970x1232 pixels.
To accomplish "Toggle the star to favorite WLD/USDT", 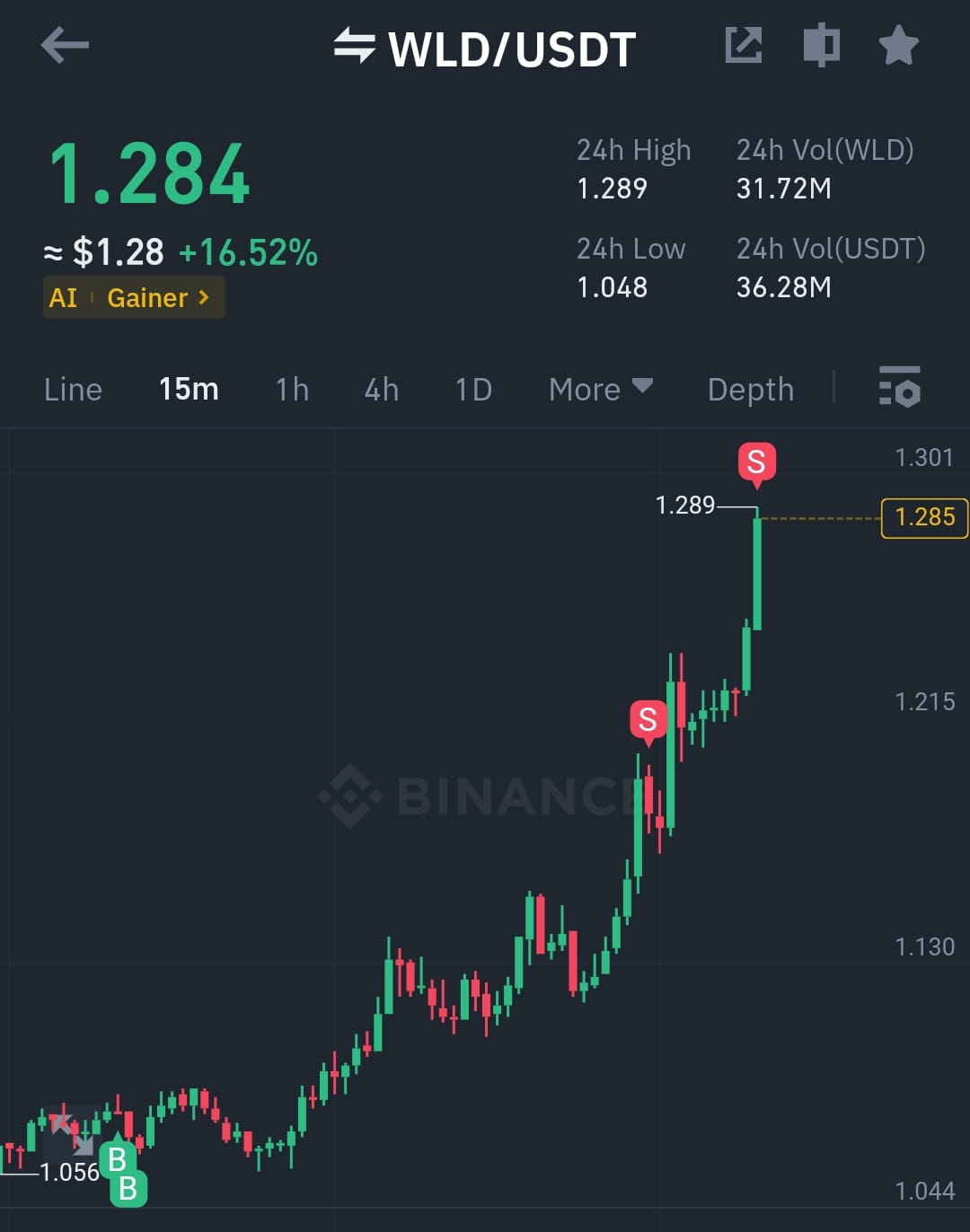I will click(x=898, y=45).
